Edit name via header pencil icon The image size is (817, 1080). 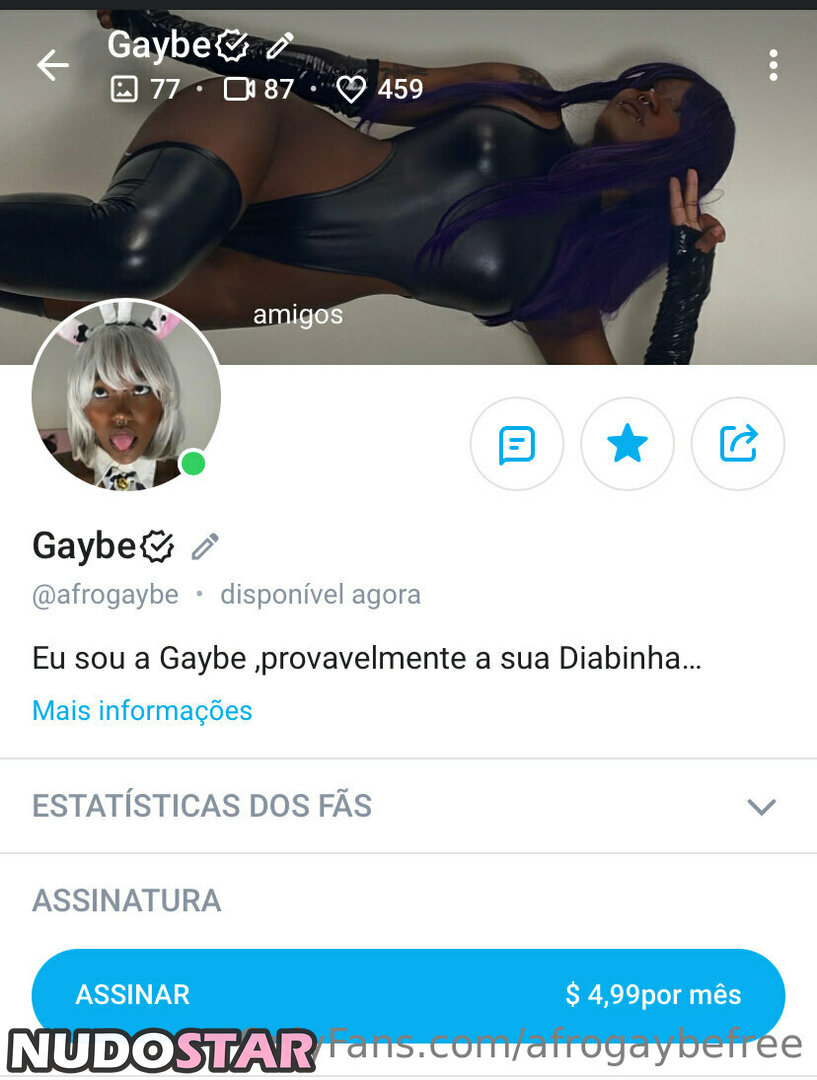280,45
